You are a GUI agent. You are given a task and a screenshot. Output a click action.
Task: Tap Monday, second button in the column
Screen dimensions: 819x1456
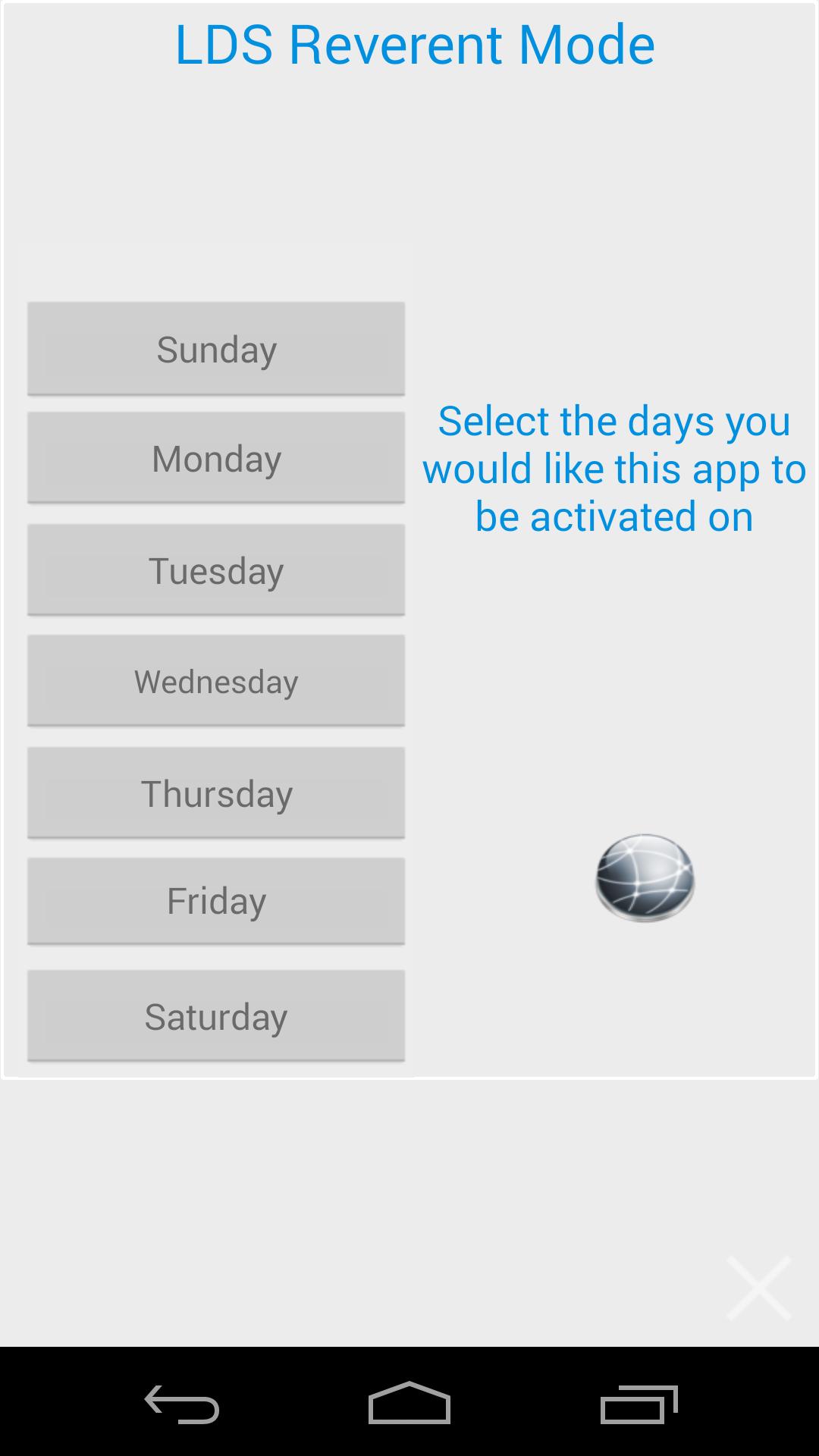pyautogui.click(x=216, y=458)
